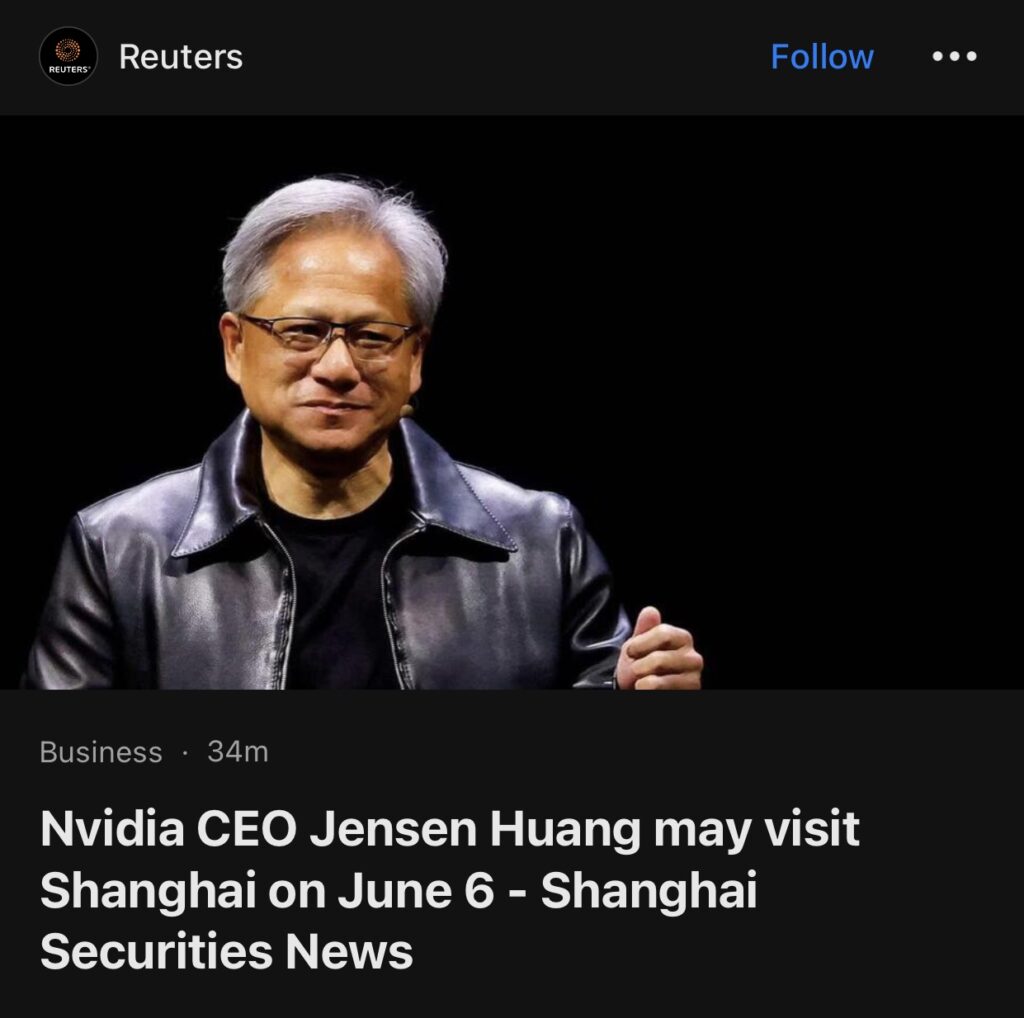Open the three-dot overflow menu
The height and width of the screenshot is (1018, 1024).
click(954, 57)
